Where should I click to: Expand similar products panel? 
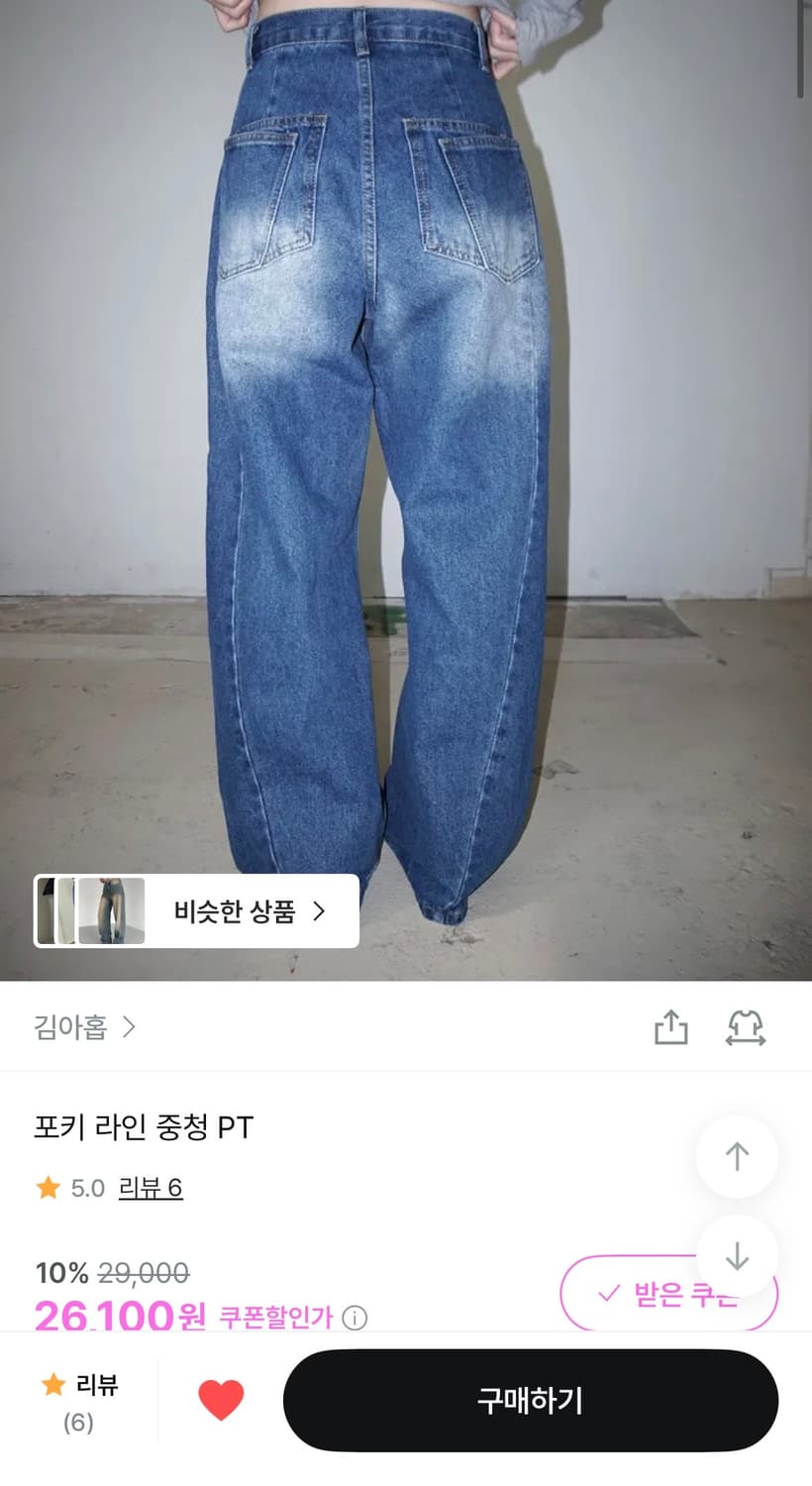point(238,910)
